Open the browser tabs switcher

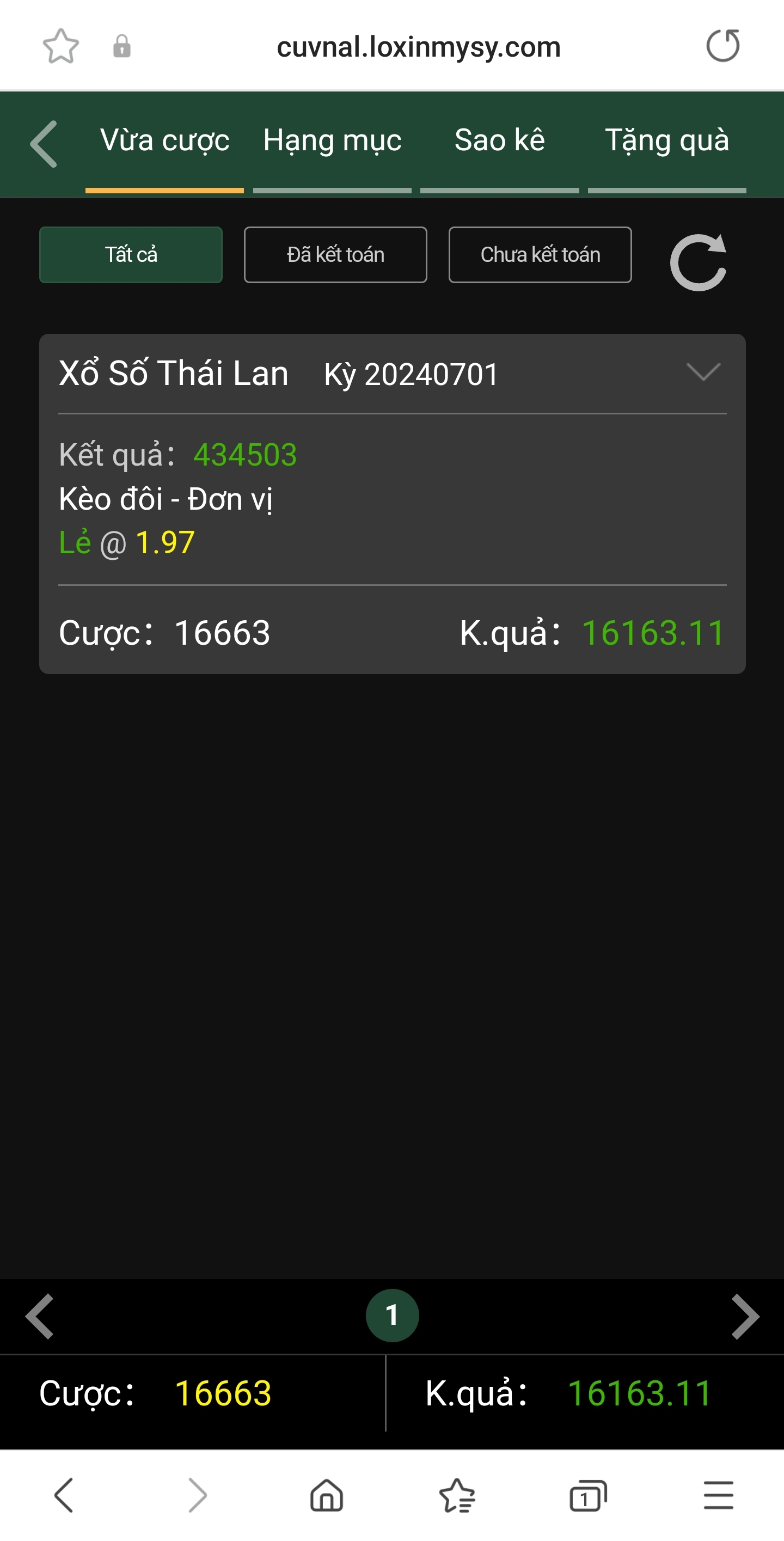[x=588, y=1495]
